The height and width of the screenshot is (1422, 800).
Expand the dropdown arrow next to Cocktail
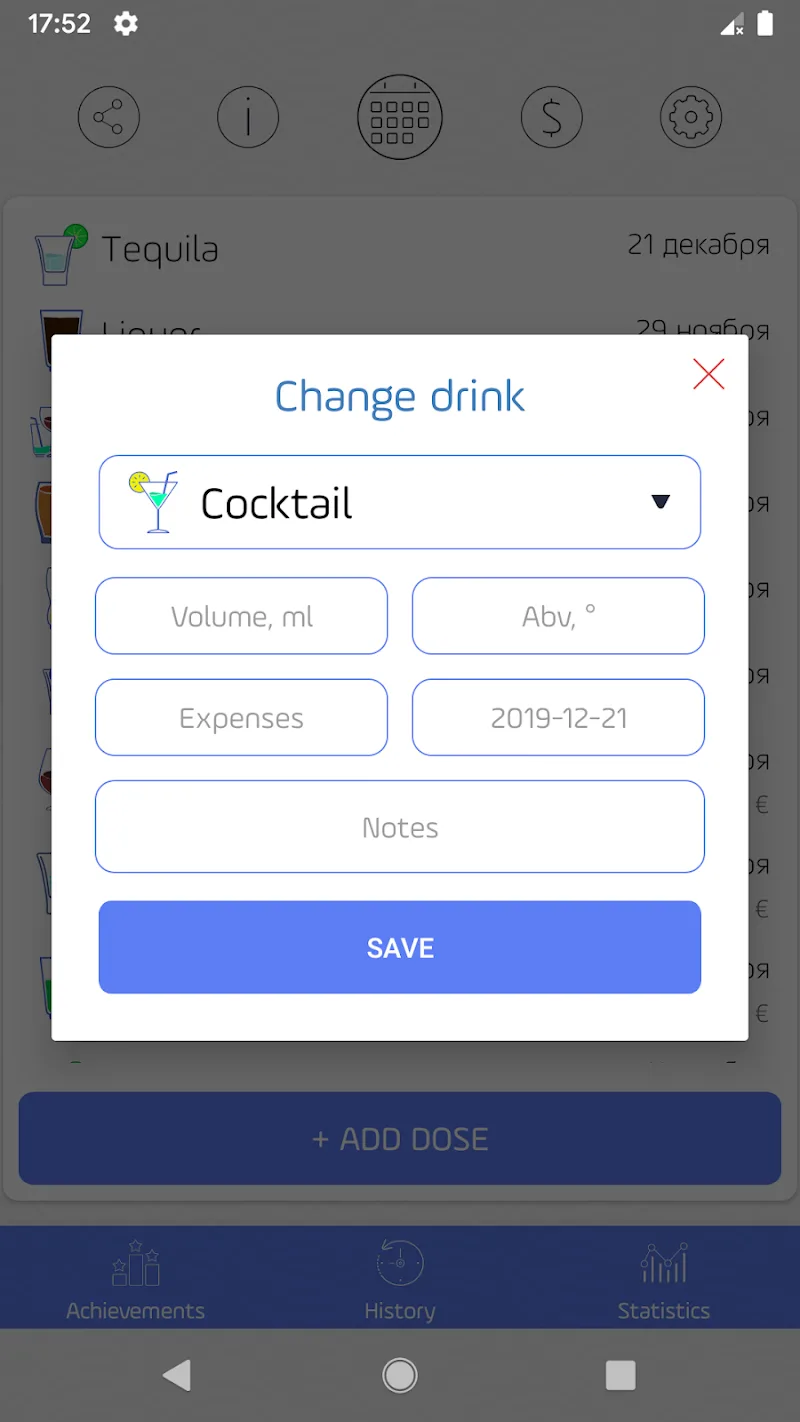pyautogui.click(x=660, y=501)
